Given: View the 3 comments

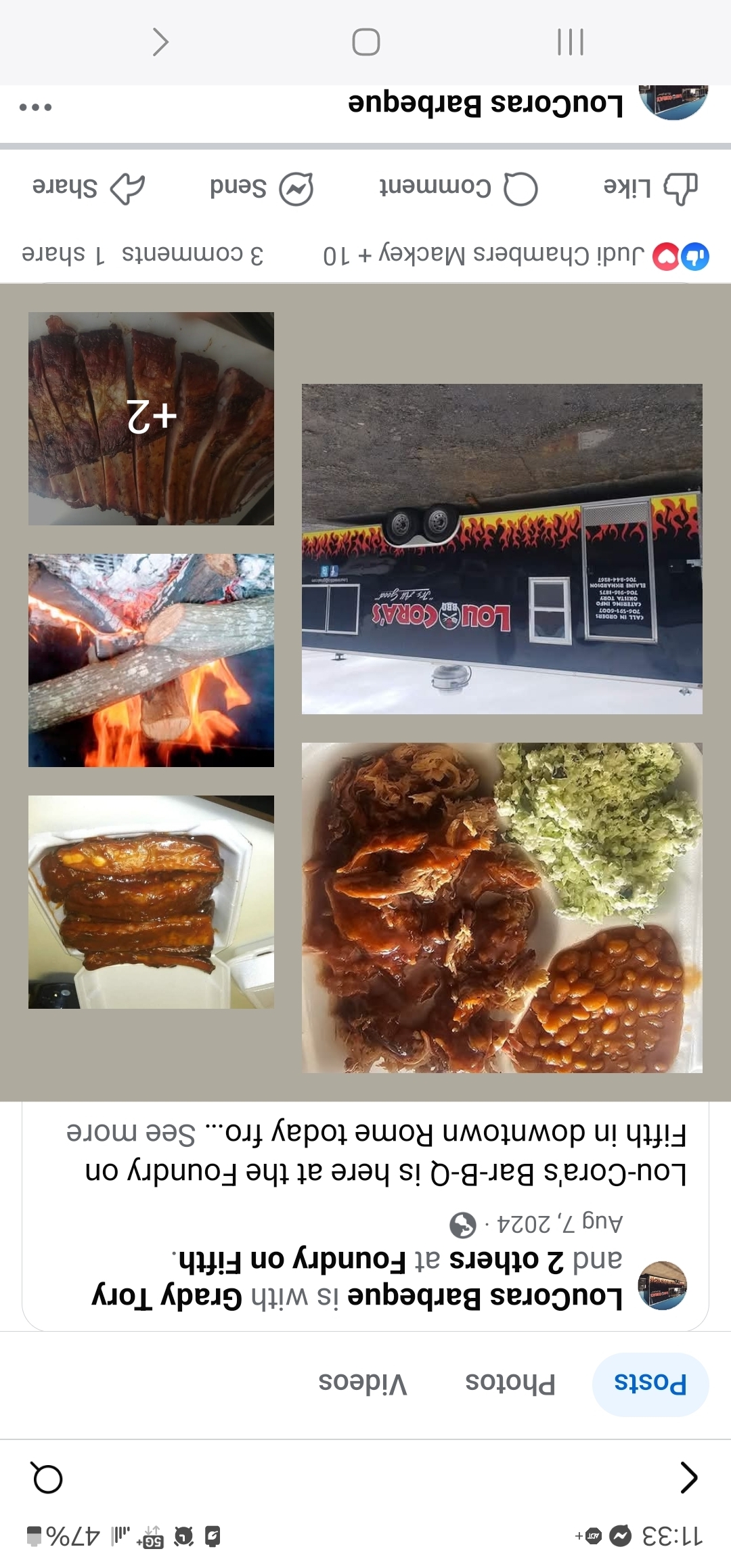Looking at the screenshot, I should click(192, 255).
